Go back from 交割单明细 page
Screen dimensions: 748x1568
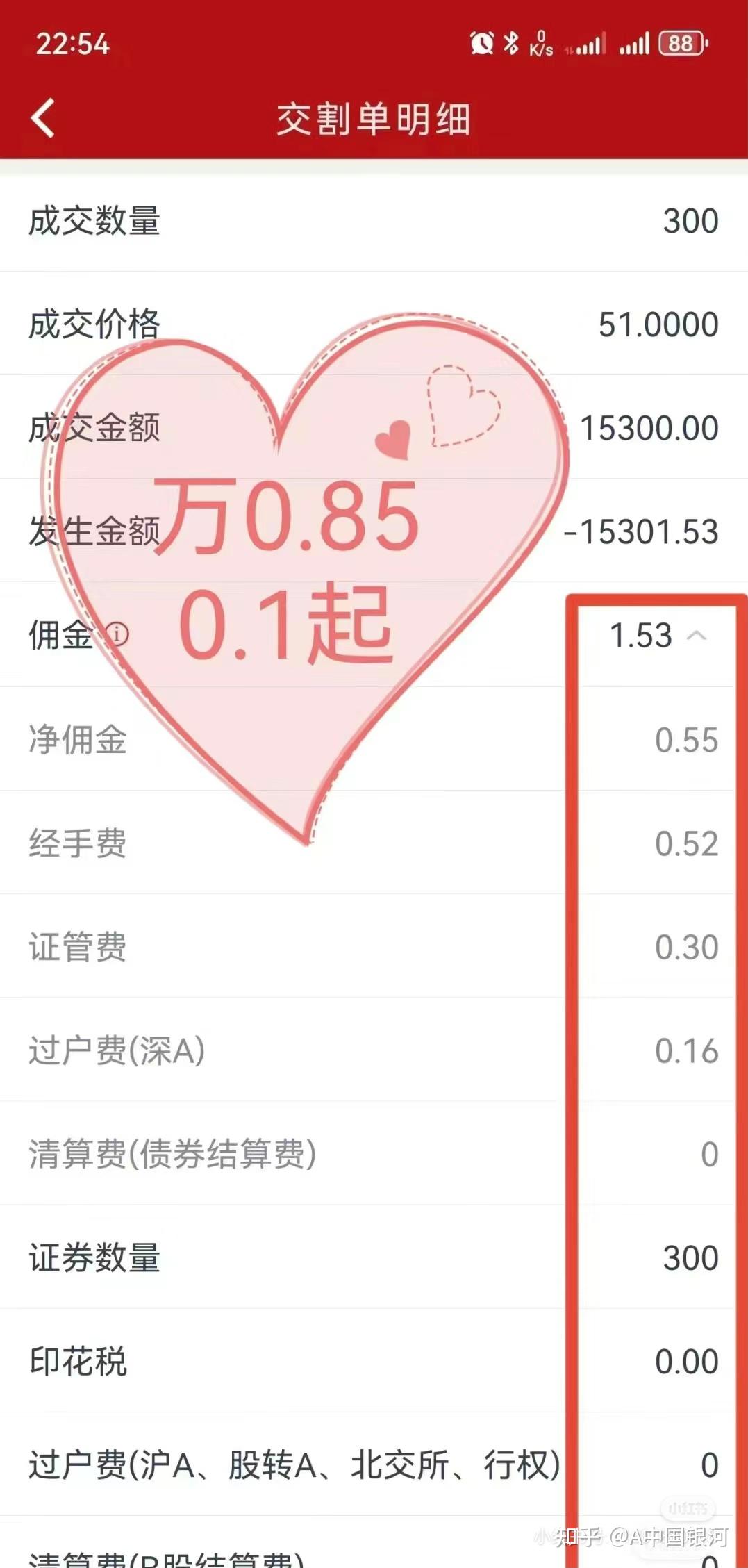click(x=43, y=118)
